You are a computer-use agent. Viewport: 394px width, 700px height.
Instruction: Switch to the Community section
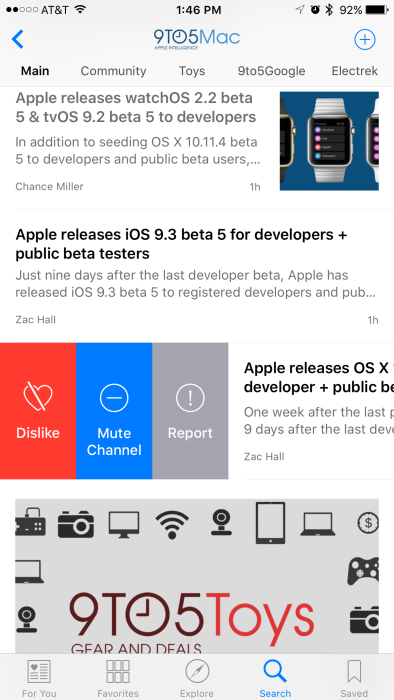(113, 71)
